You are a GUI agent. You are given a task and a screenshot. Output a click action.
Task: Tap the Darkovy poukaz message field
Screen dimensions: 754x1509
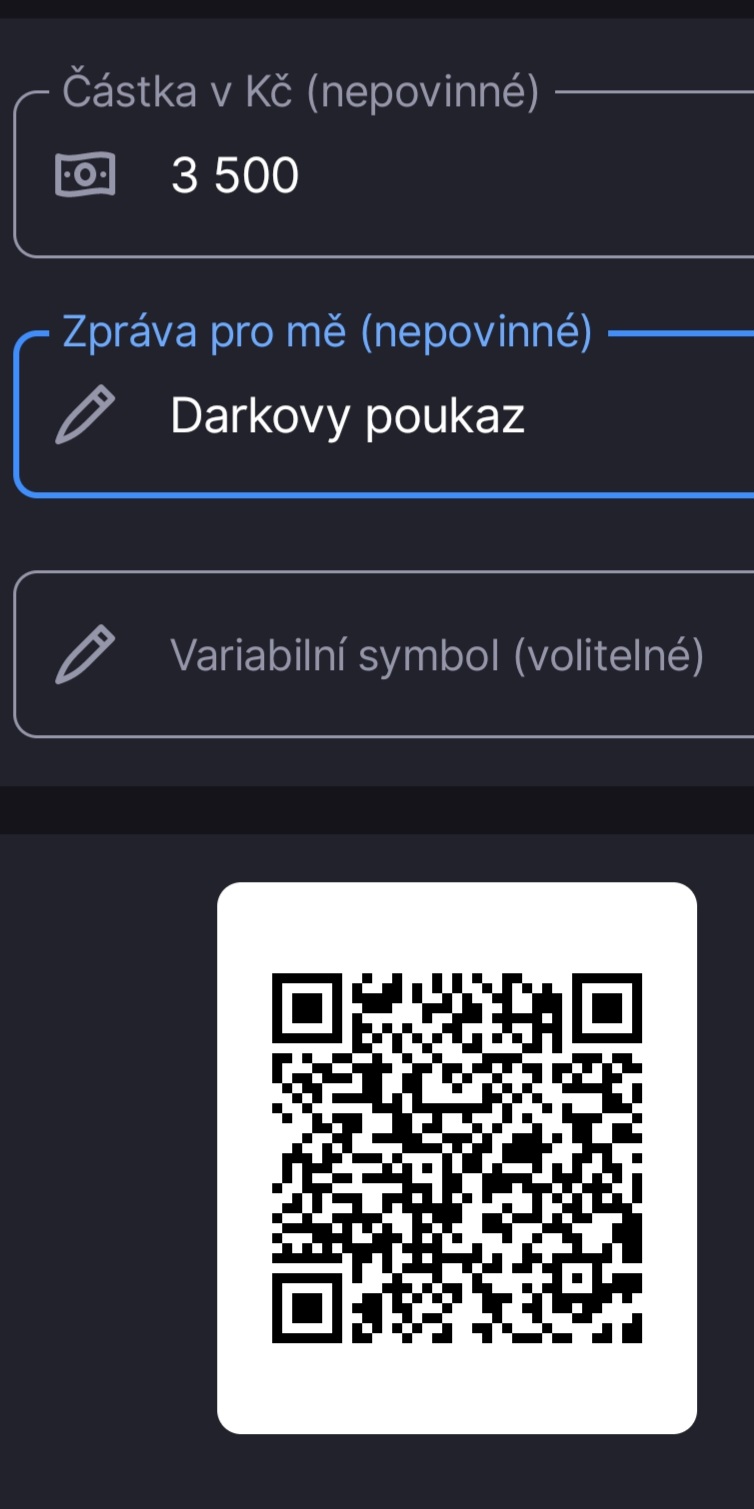400,417
